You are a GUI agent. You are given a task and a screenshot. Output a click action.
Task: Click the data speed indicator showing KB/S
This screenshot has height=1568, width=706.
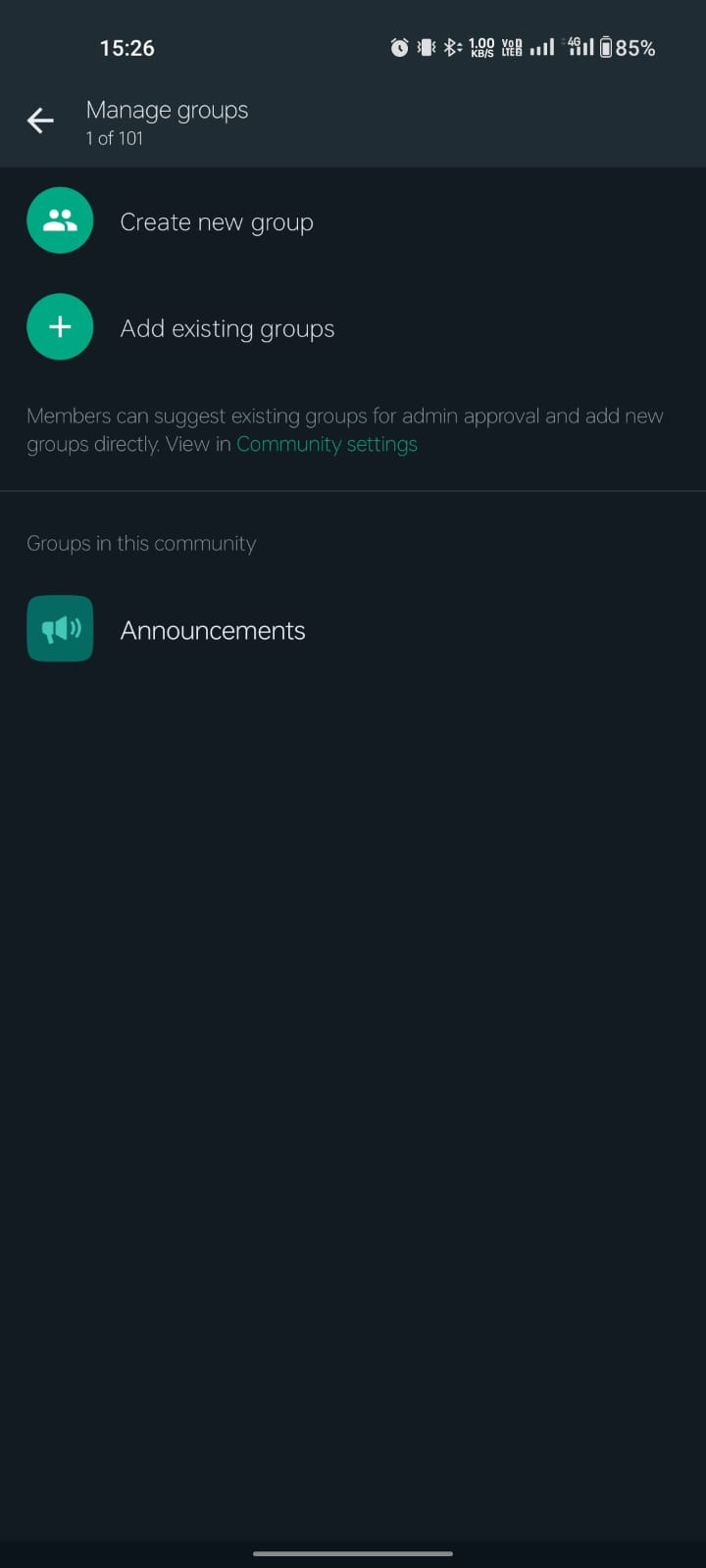(x=481, y=46)
